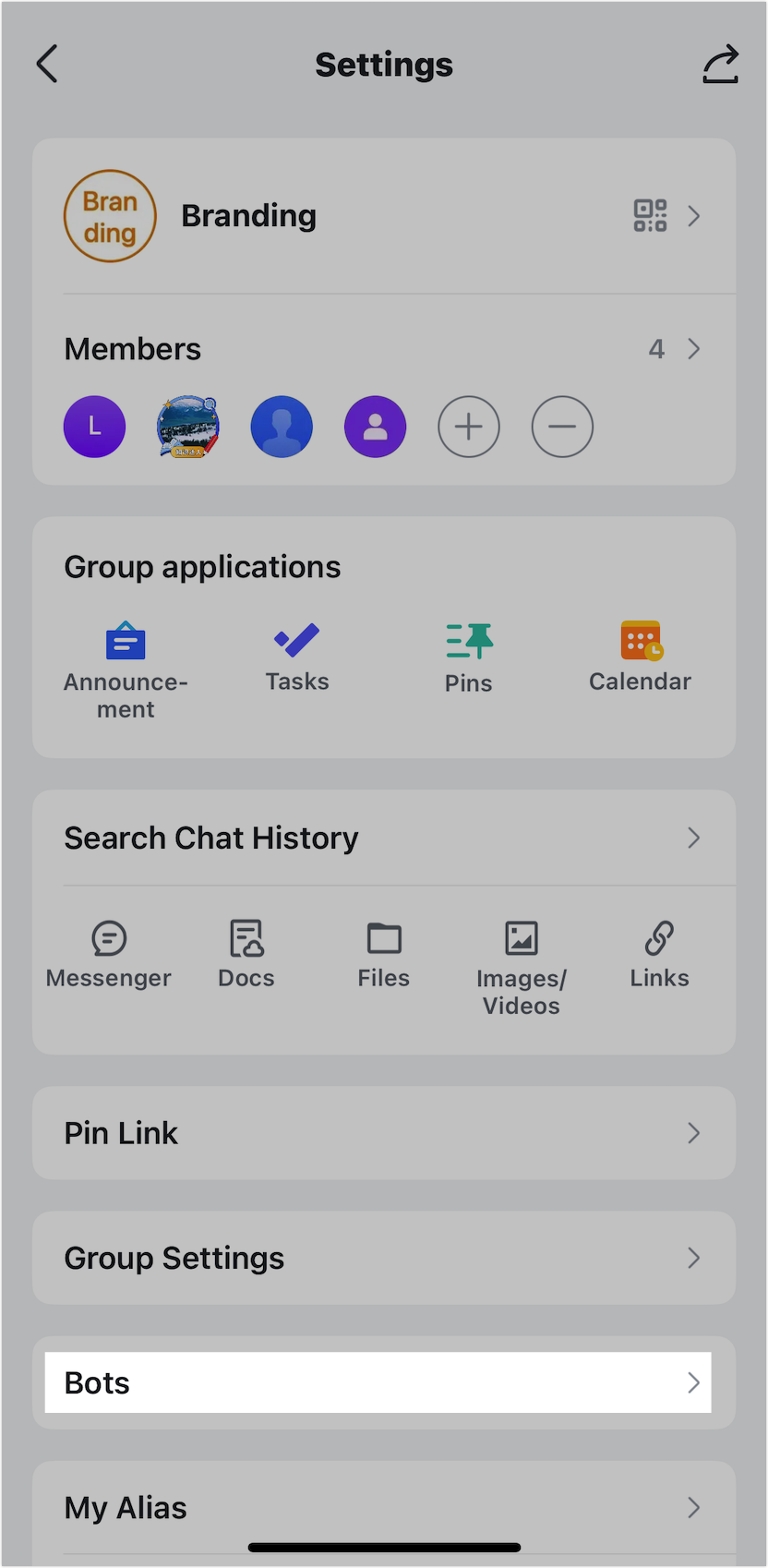Image resolution: width=768 pixels, height=1568 pixels.
Task: Open the Bots settings
Action: tap(384, 1382)
